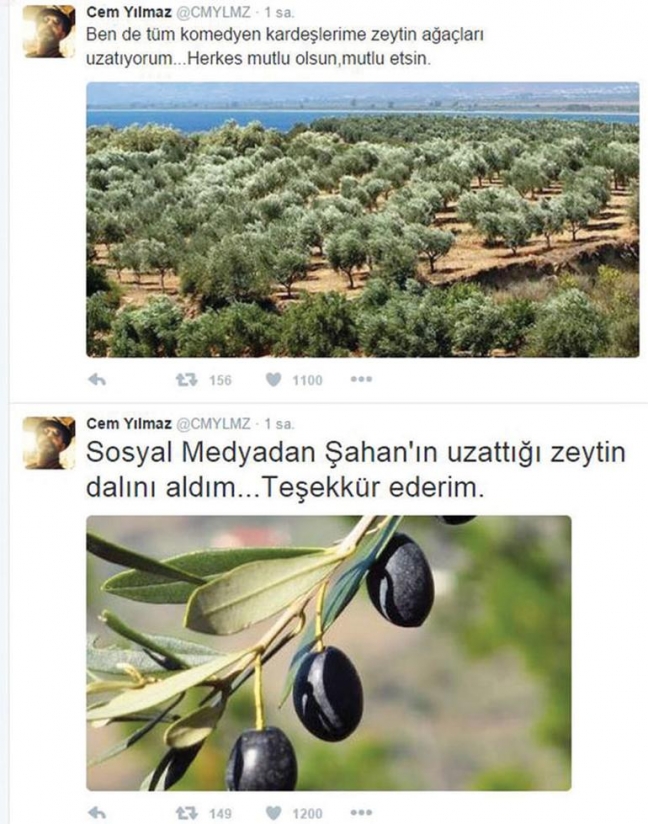The width and height of the screenshot is (648, 824).
Task: Open Cem Yılmaz profile from first tweet name
Action: (x=124, y=13)
